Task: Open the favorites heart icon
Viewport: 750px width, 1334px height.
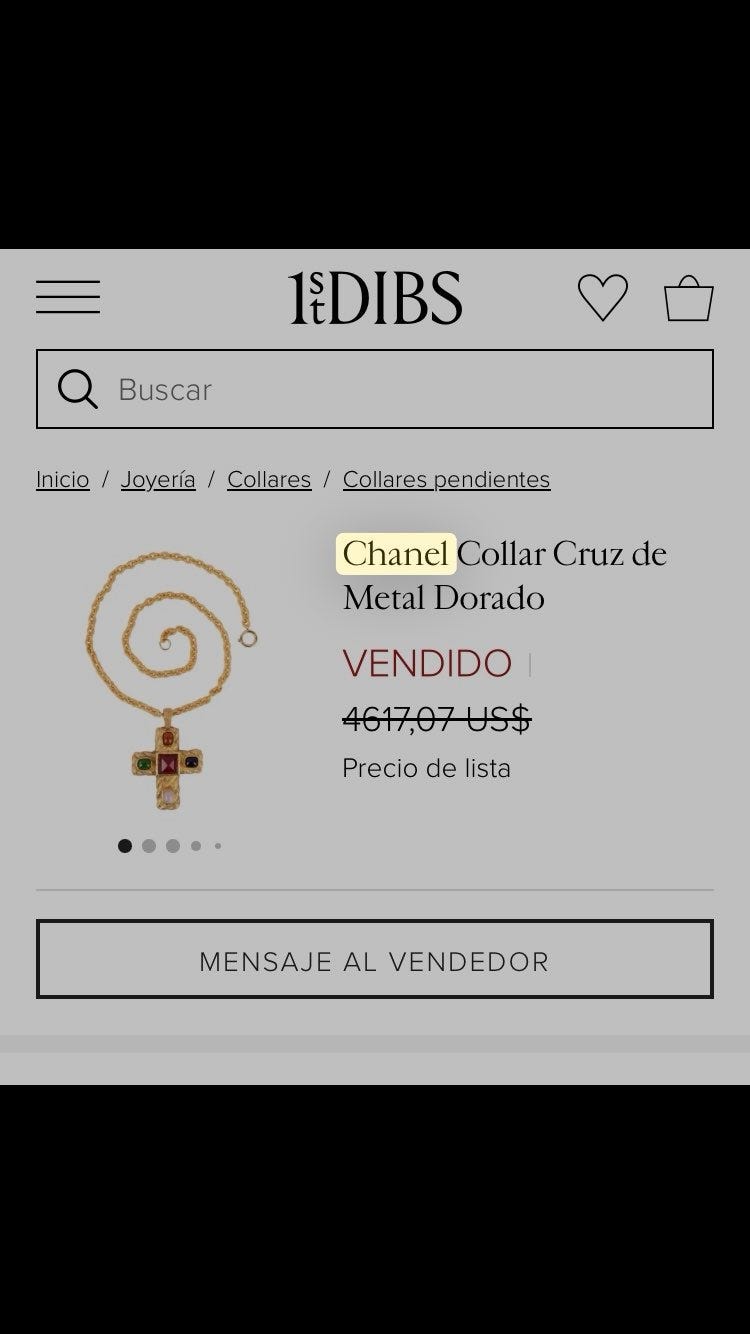Action: pos(603,297)
